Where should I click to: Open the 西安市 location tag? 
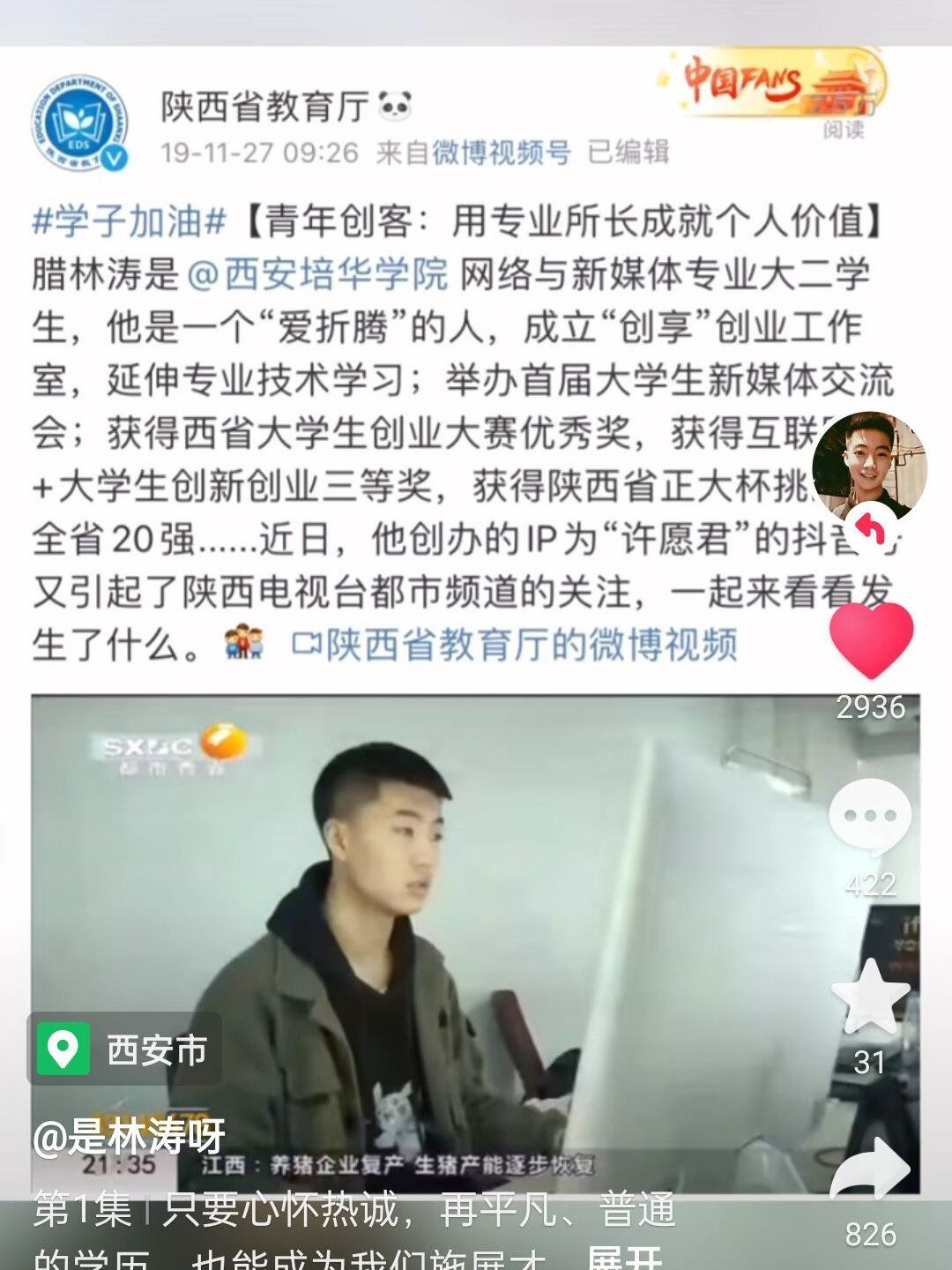[124, 1050]
